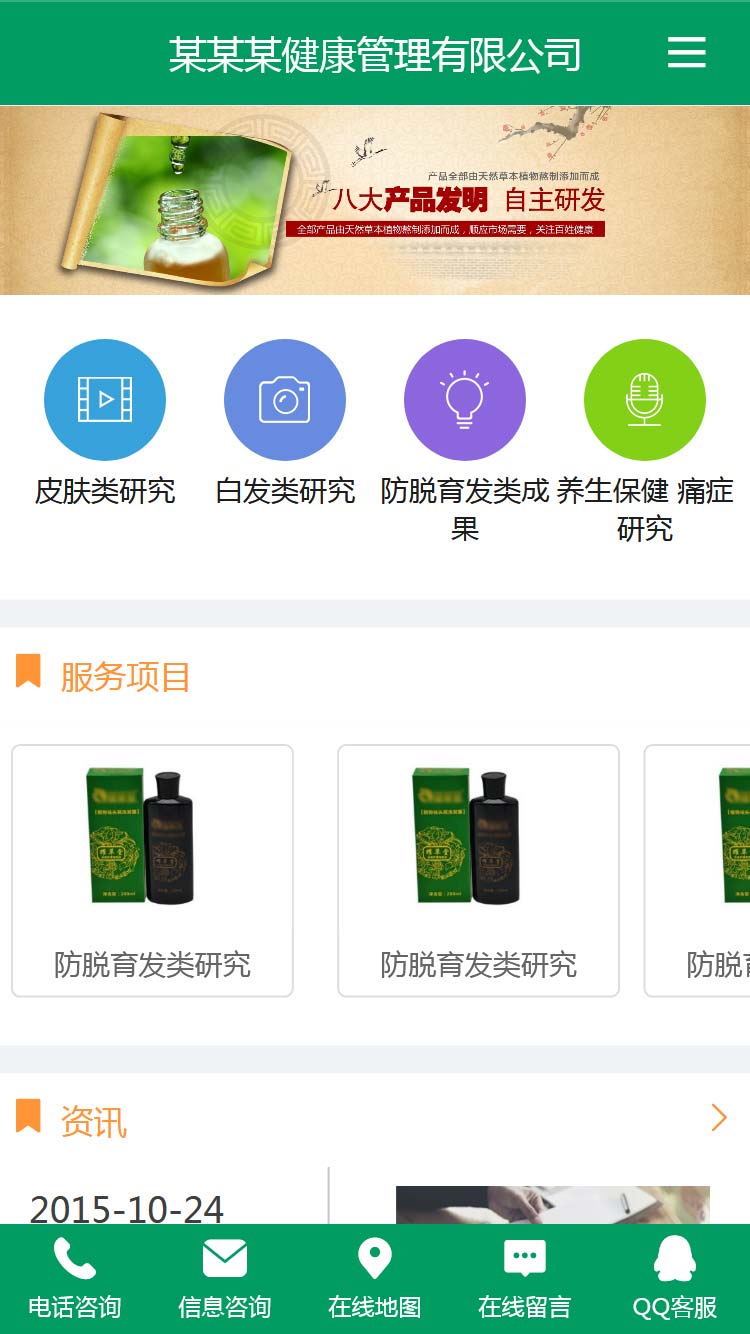This screenshot has height=1334, width=750.
Task: Open 白发类研究 category
Action: click(285, 400)
